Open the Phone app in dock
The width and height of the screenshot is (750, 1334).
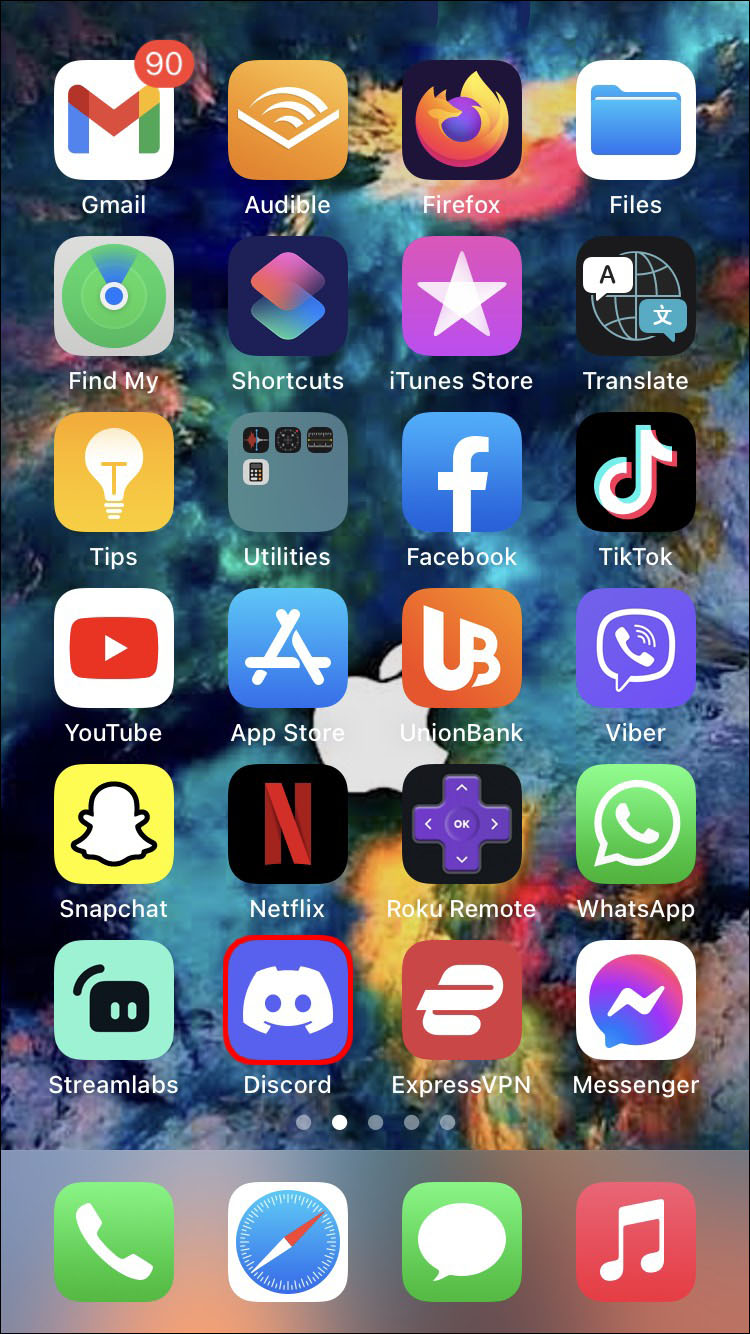point(114,1242)
